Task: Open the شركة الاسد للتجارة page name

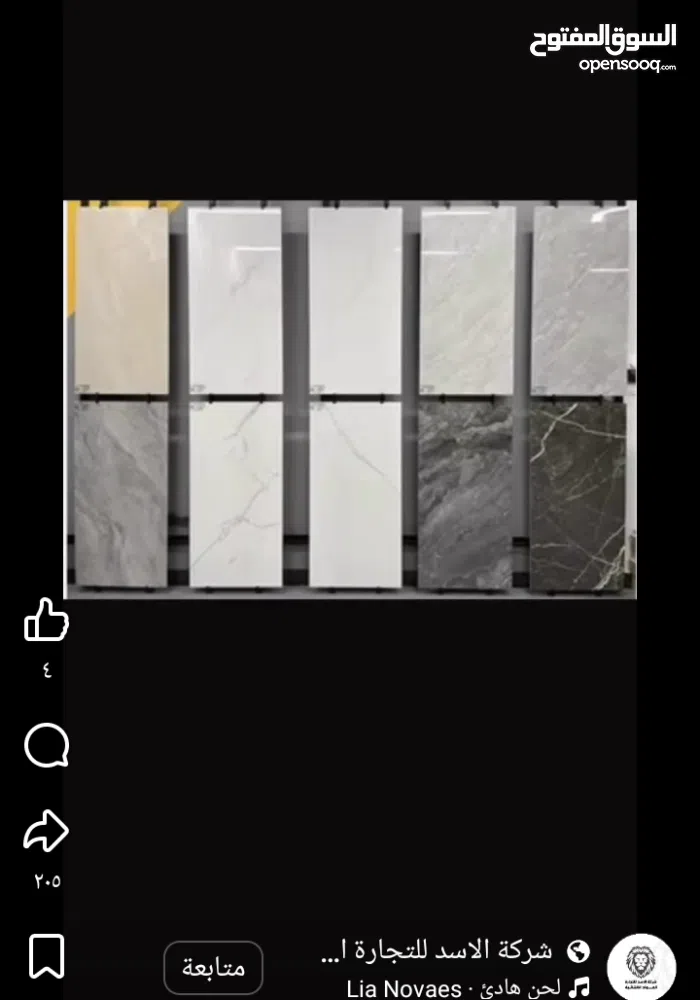Action: coord(438,951)
